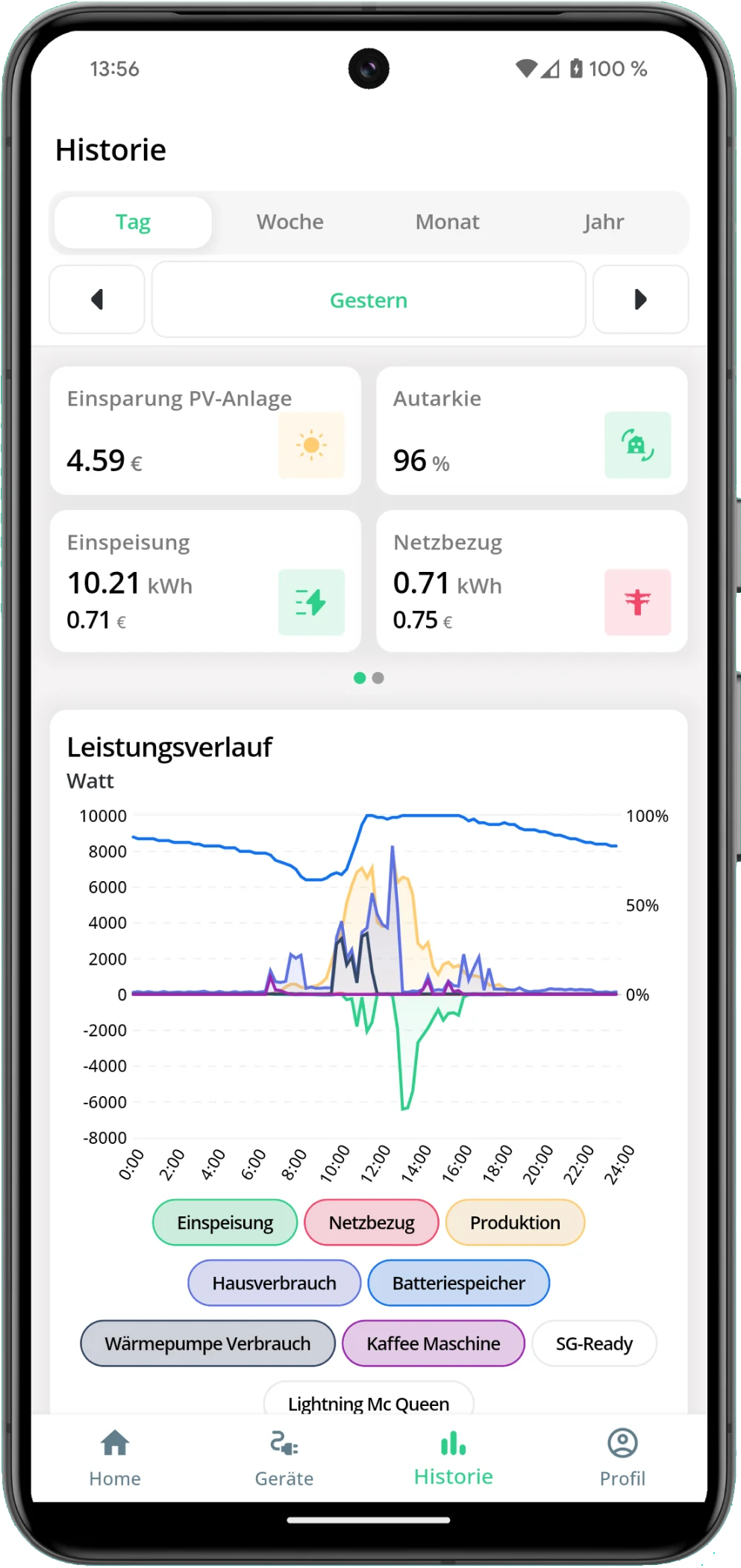Tap the second page indicator dot
The width and height of the screenshot is (741, 1568).
pos(378,678)
